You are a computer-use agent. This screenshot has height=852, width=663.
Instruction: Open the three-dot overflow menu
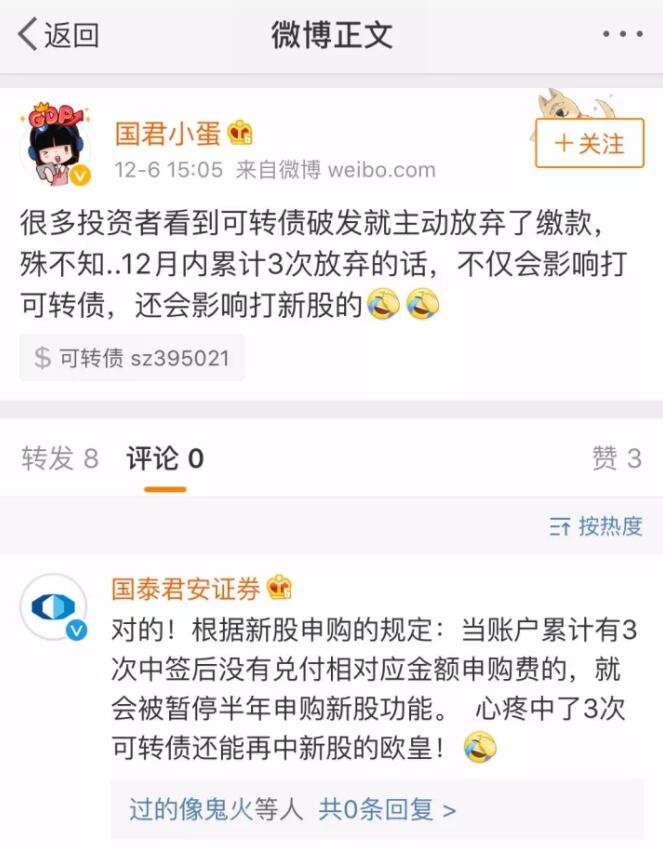point(620,35)
